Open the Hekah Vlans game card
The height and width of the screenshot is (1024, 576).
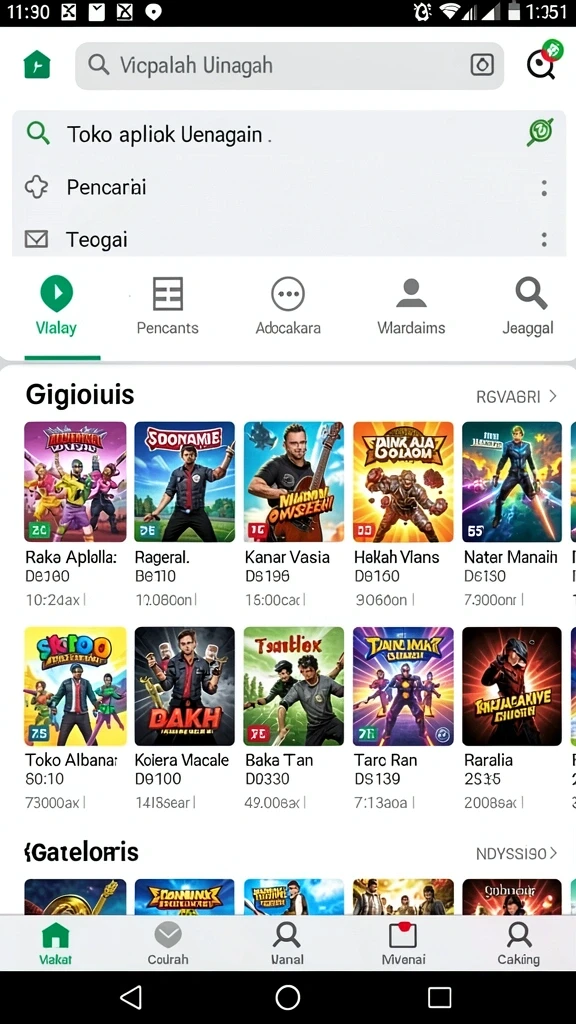click(403, 515)
